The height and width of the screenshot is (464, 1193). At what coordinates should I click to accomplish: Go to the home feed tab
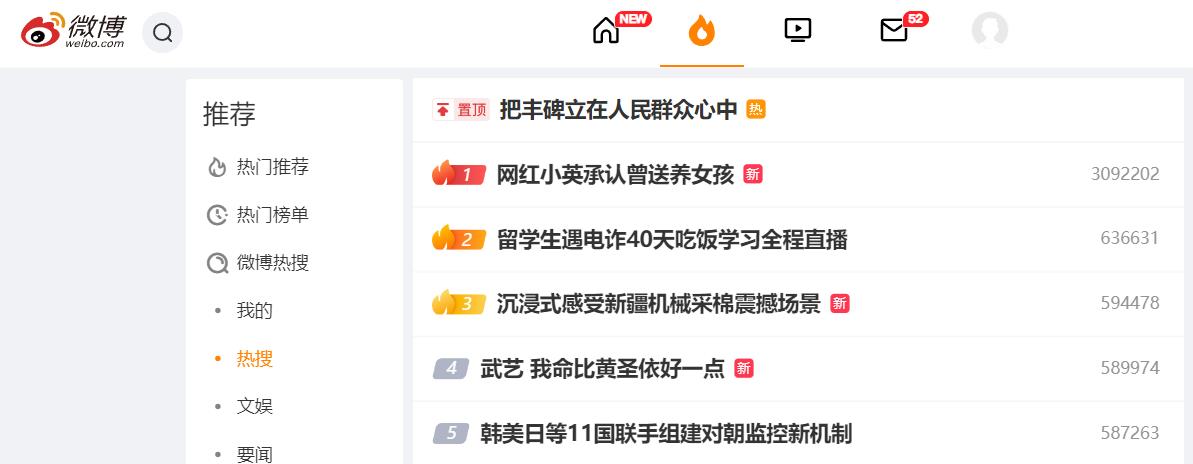606,31
